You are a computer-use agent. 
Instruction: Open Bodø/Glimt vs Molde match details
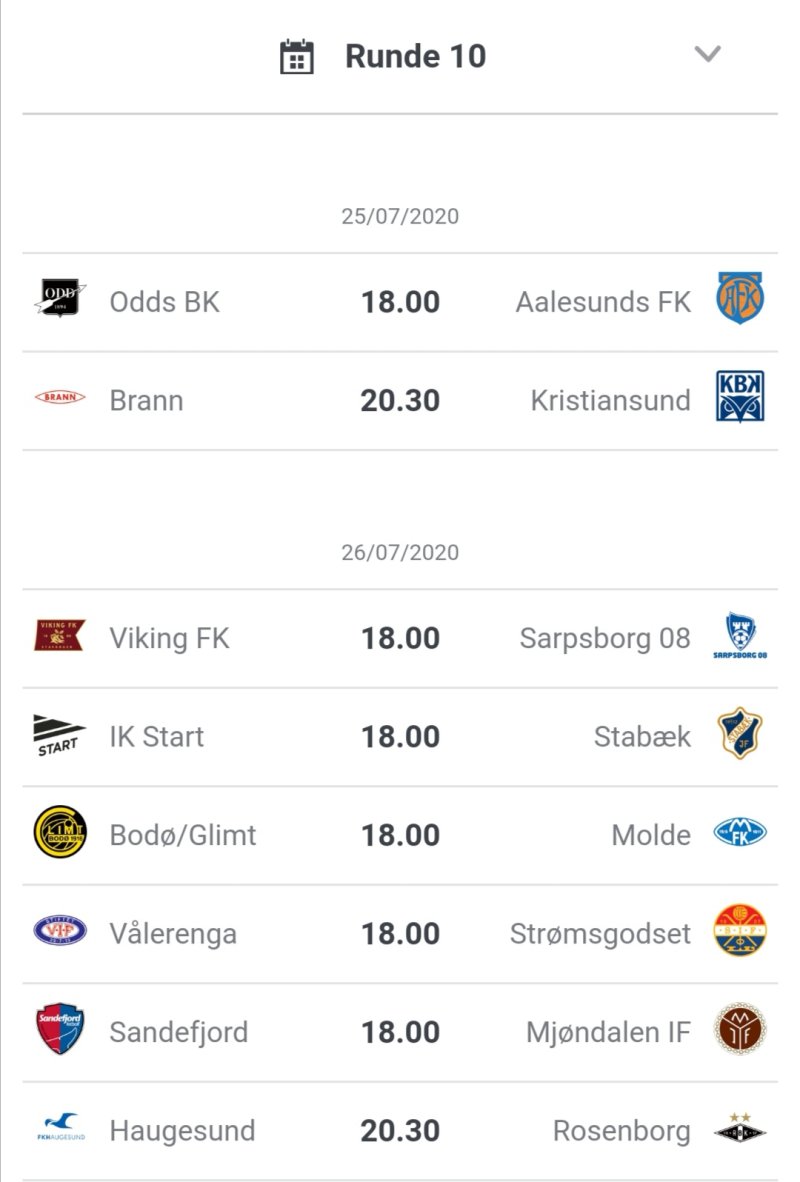[400, 835]
